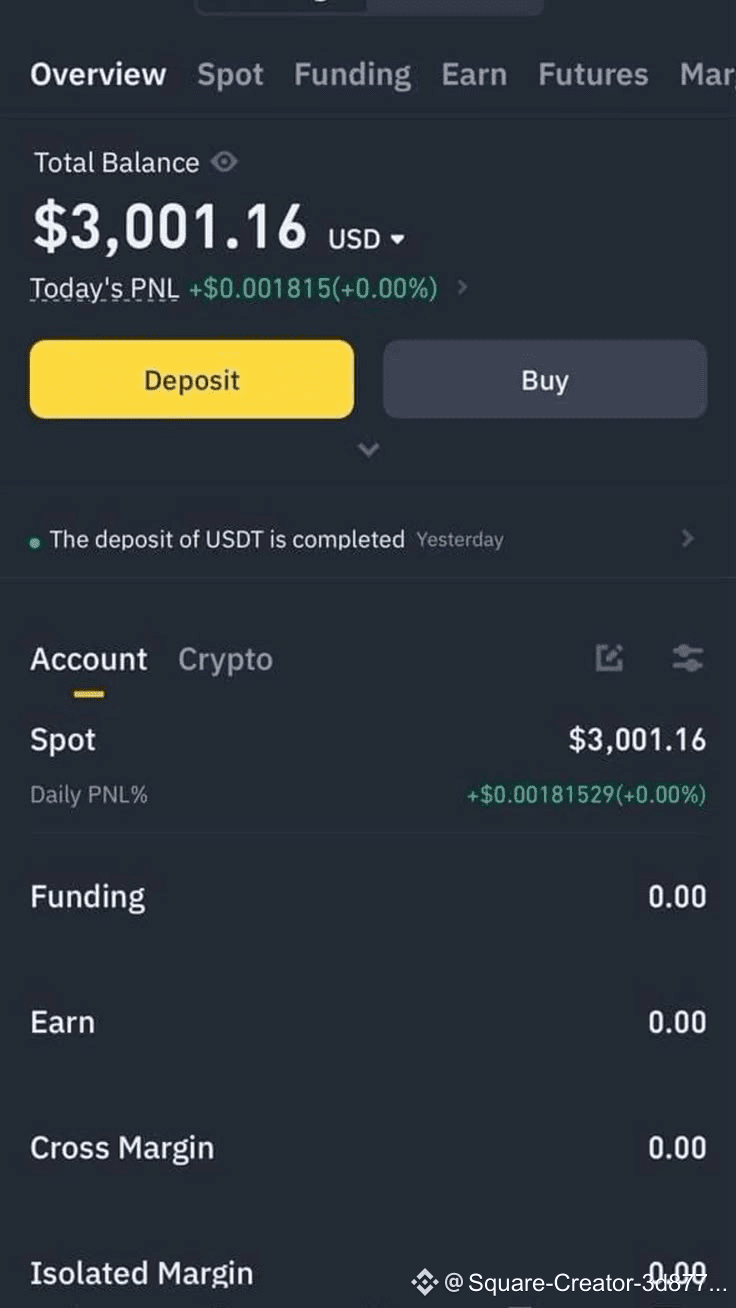
Task: Tap the yellow Deposit button
Action: click(x=192, y=379)
